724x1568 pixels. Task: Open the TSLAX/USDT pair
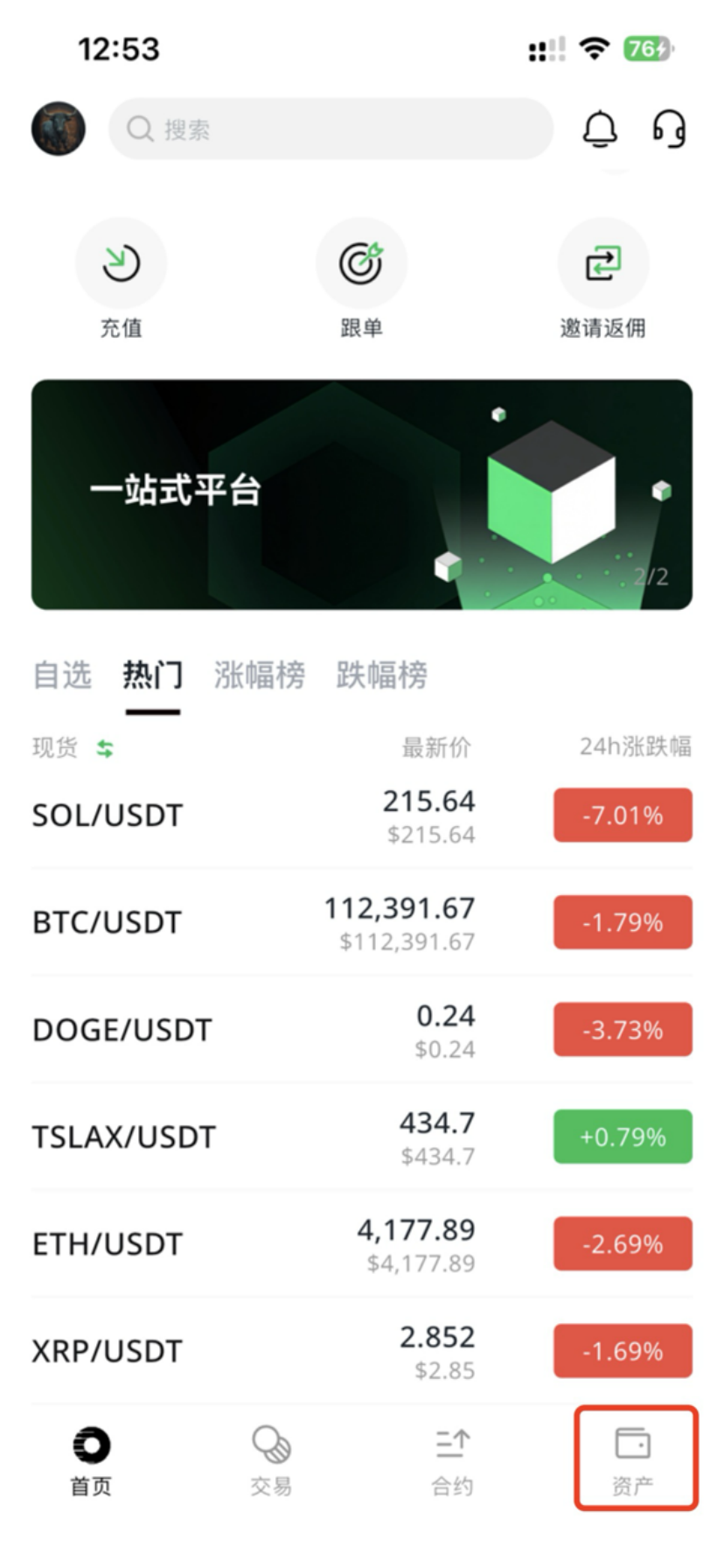coord(123,1137)
